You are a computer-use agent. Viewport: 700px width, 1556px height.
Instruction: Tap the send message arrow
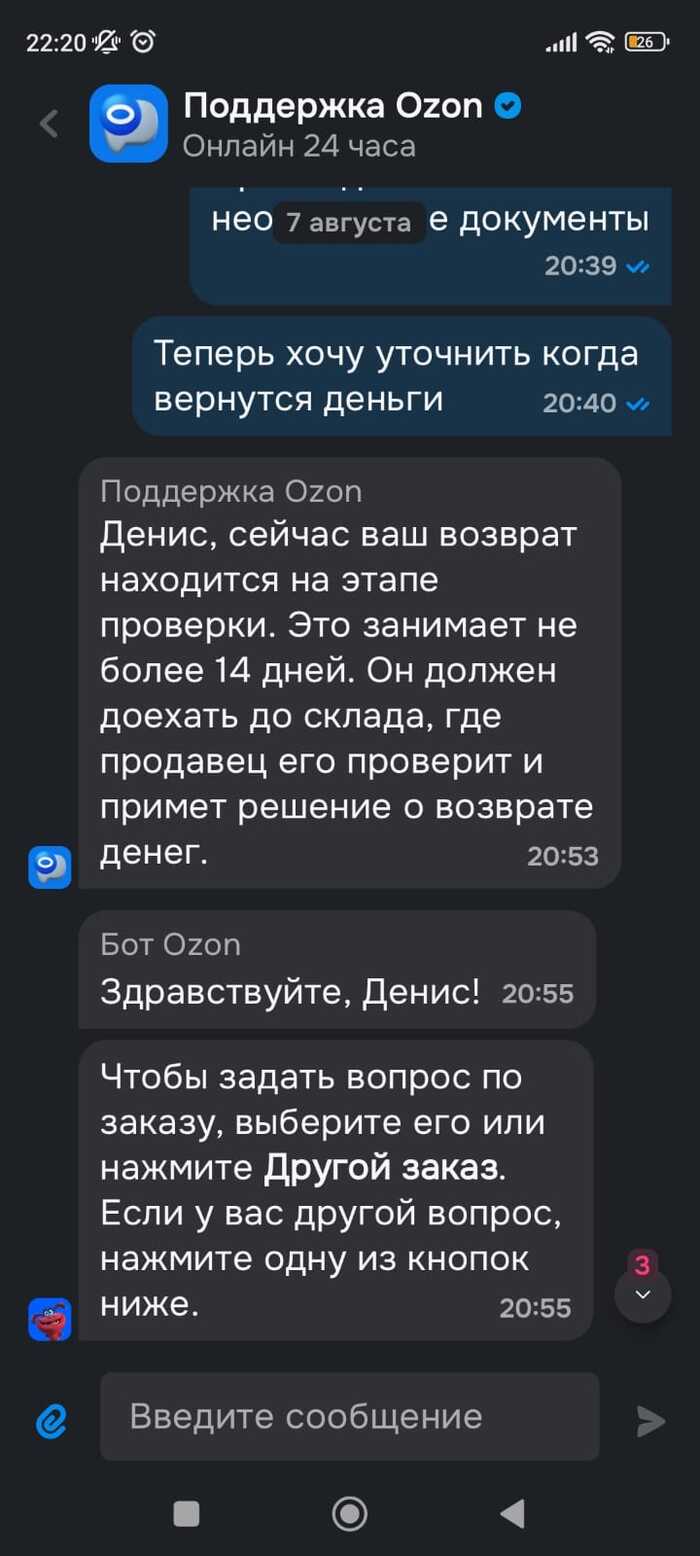651,1420
